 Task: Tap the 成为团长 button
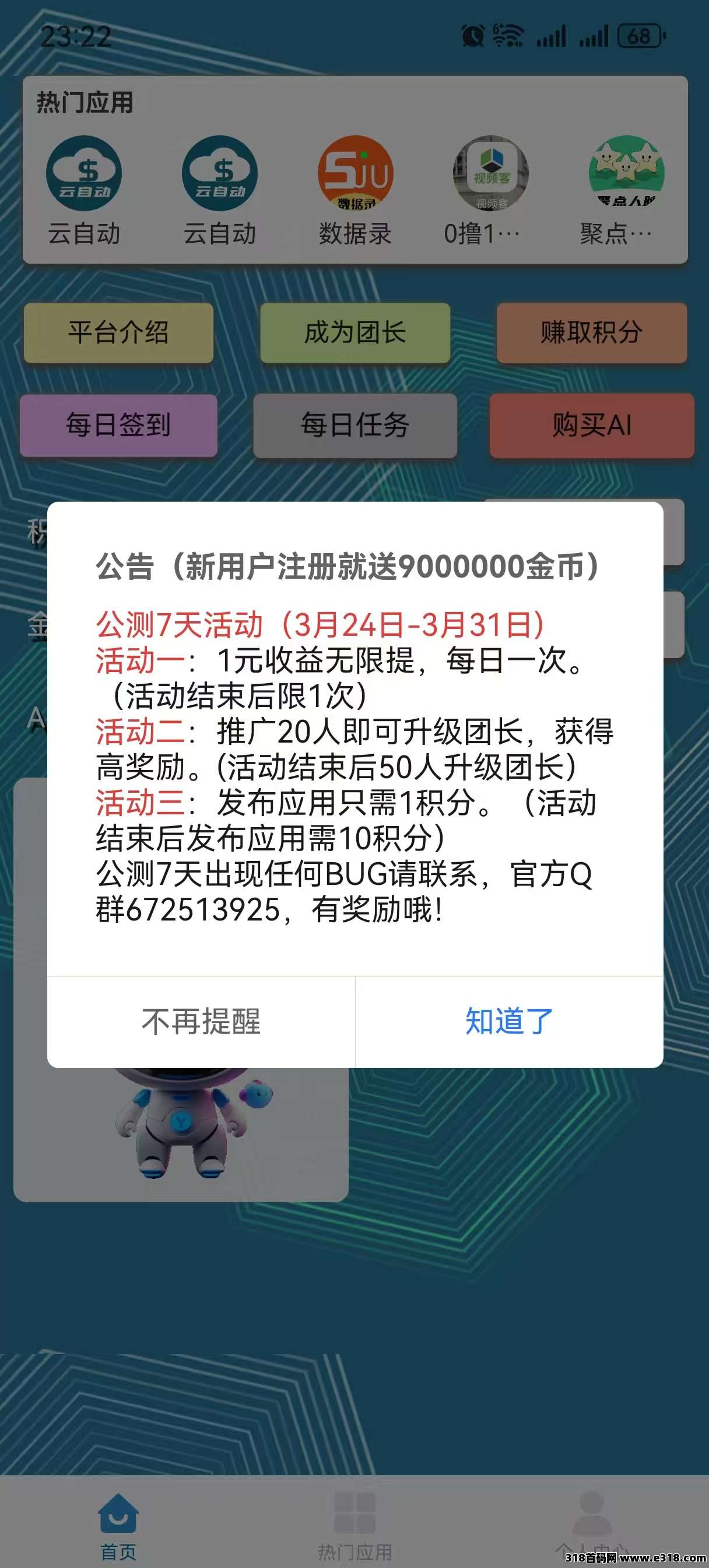click(x=356, y=332)
